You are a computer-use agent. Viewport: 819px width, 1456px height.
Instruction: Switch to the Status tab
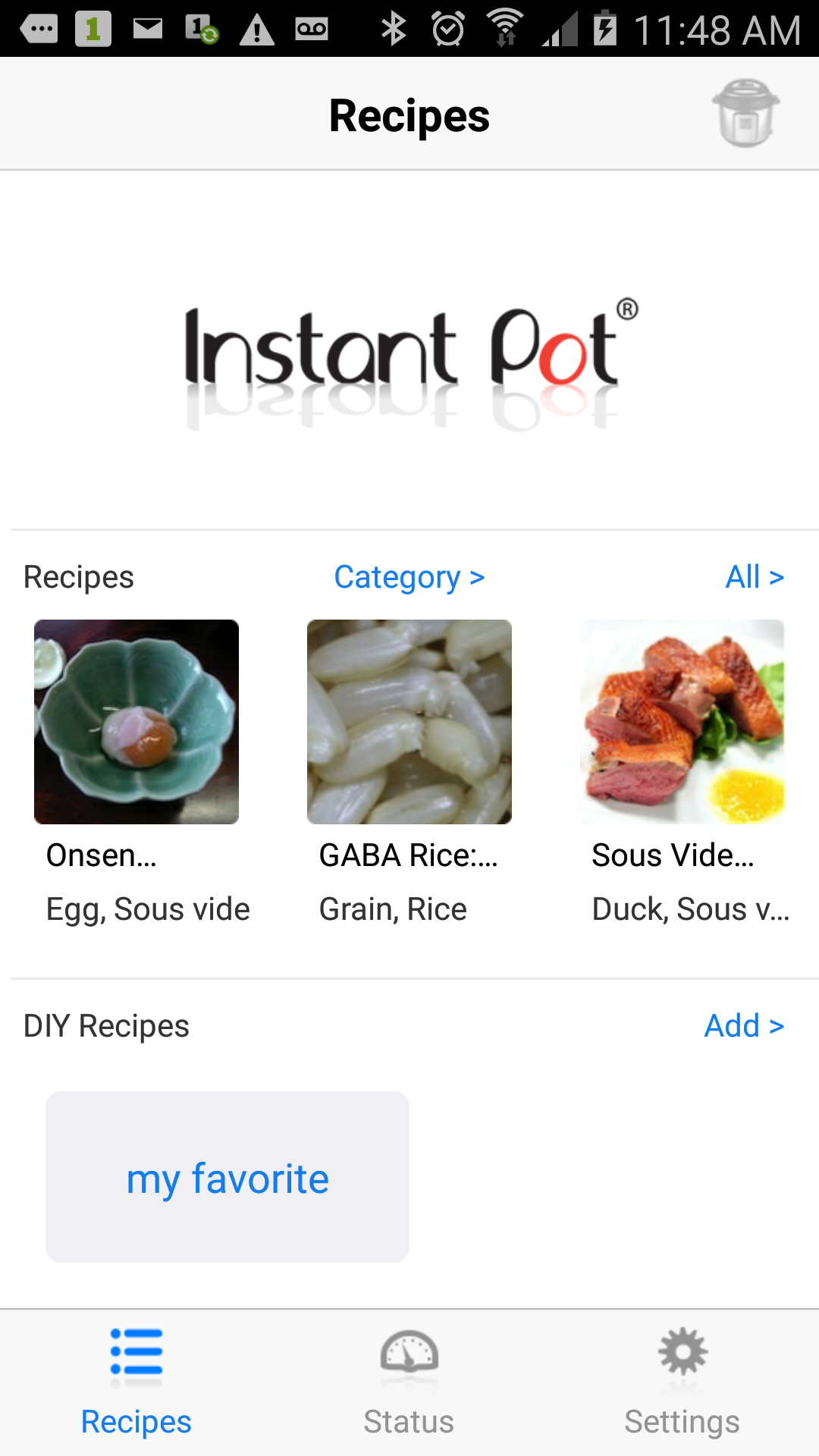point(409,1382)
